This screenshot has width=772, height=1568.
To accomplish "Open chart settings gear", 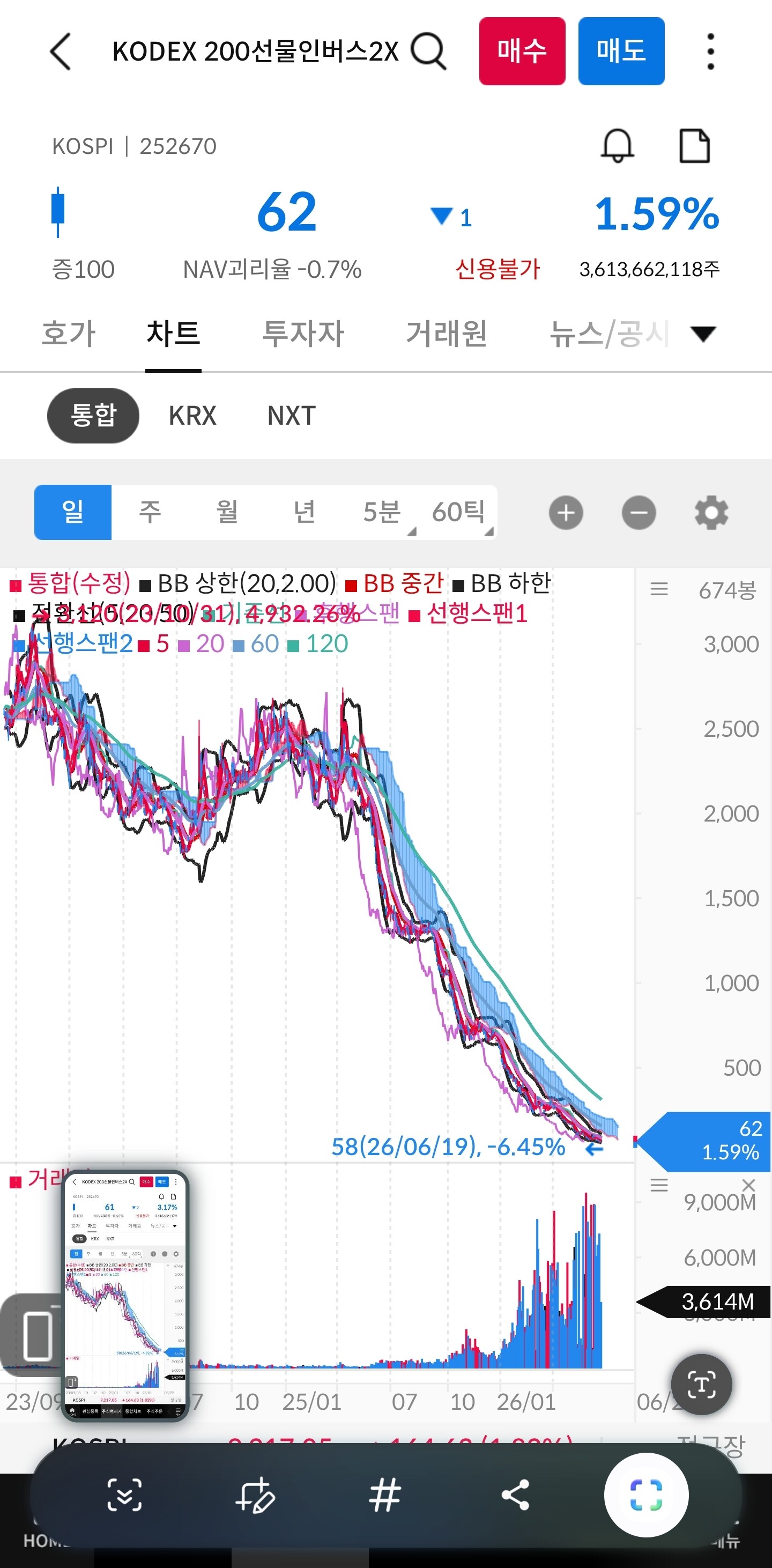I will pyautogui.click(x=711, y=513).
